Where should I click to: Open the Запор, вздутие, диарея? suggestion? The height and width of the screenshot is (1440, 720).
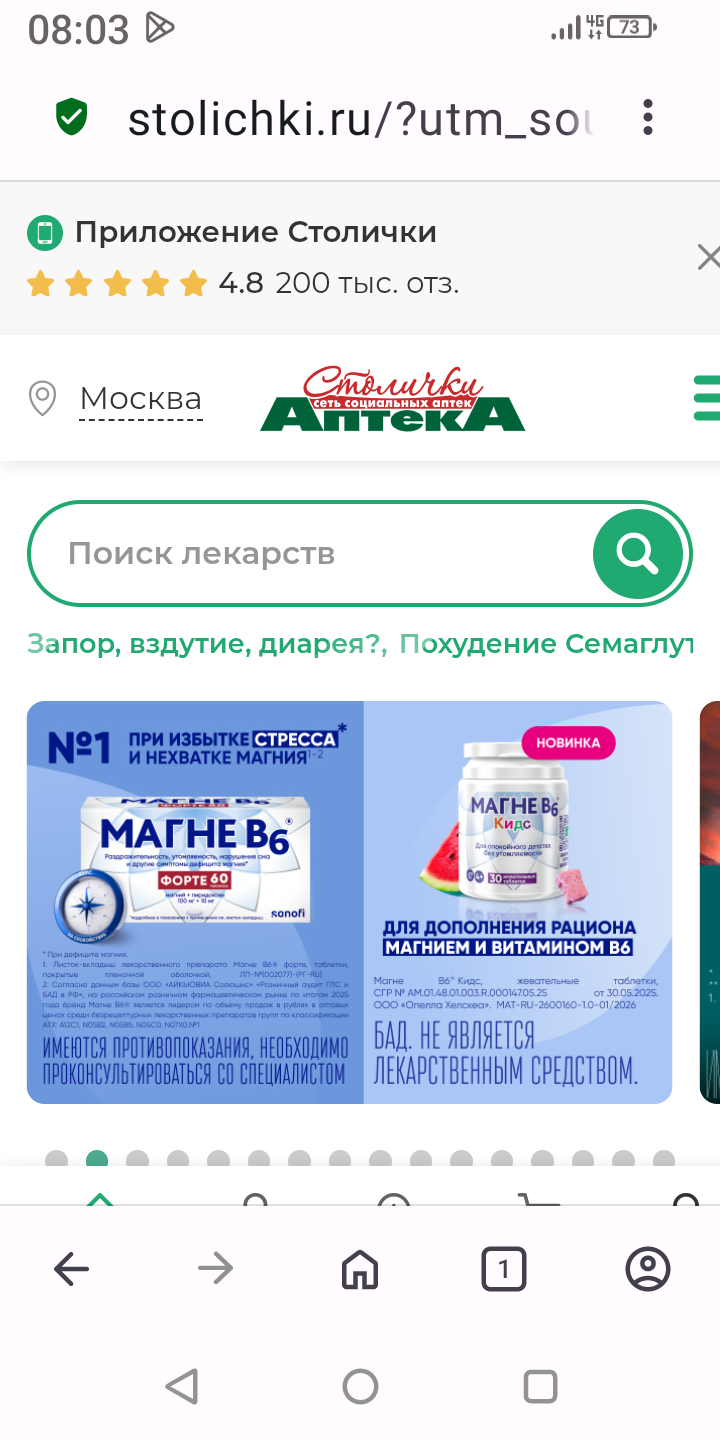tap(207, 644)
